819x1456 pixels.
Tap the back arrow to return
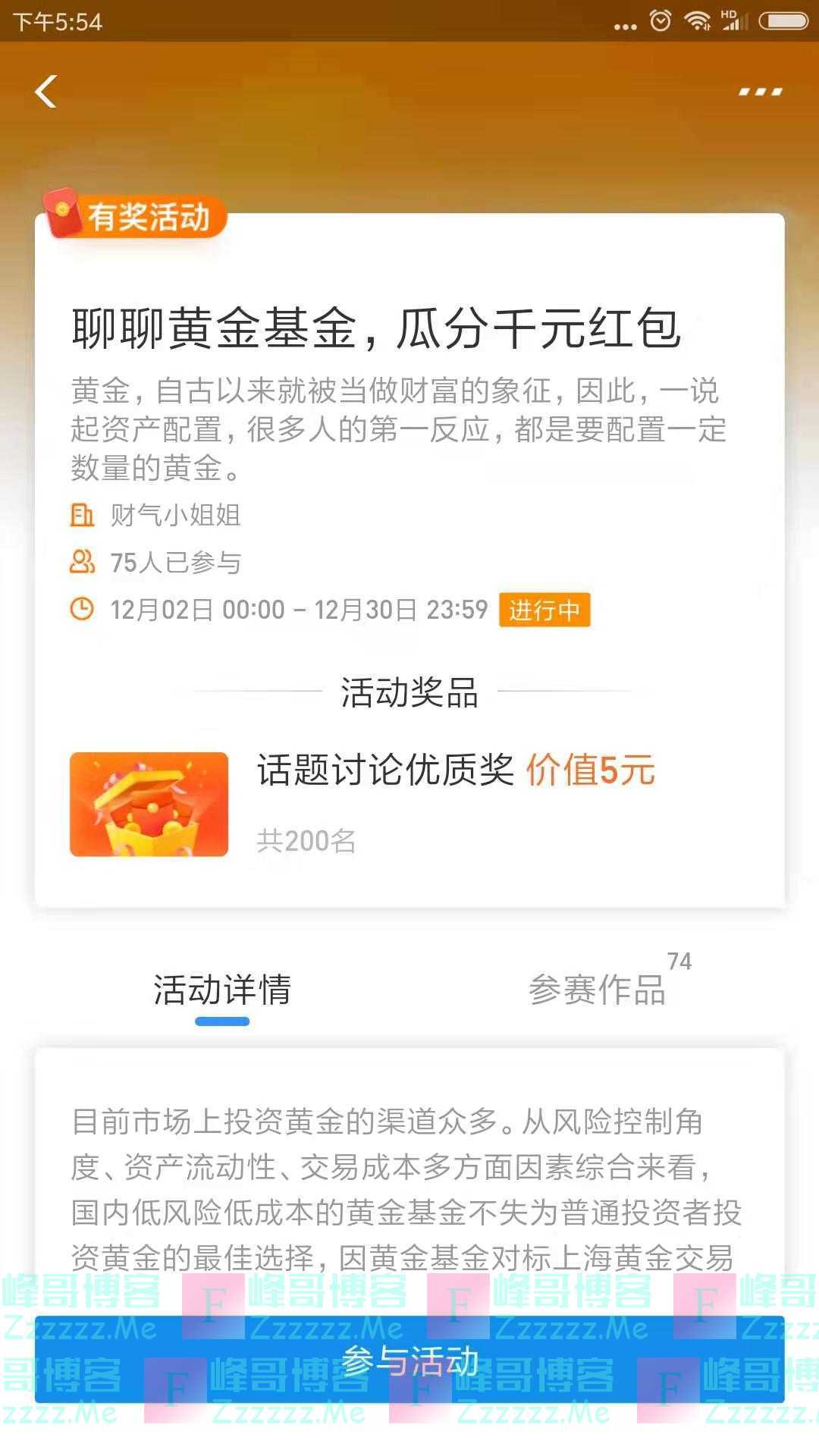point(45,91)
